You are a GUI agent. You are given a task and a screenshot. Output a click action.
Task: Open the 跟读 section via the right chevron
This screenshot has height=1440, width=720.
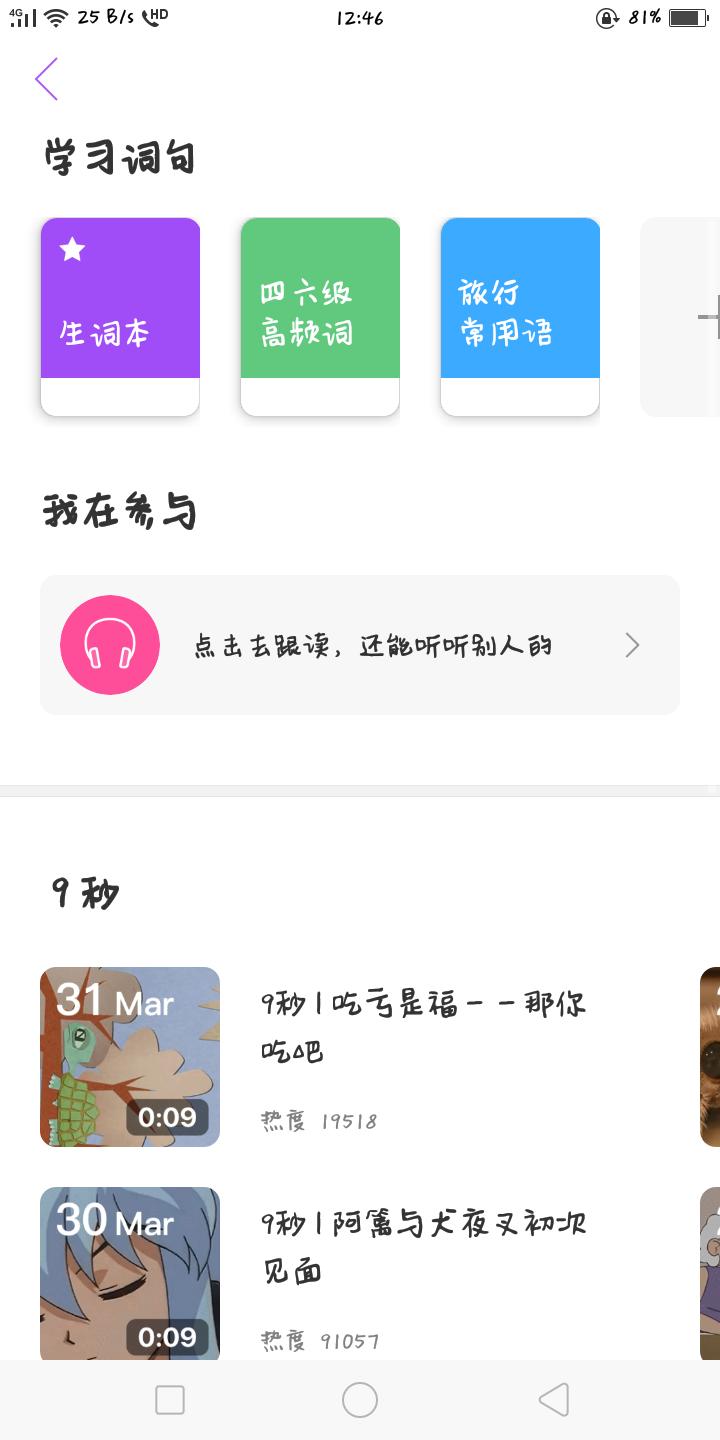point(632,645)
